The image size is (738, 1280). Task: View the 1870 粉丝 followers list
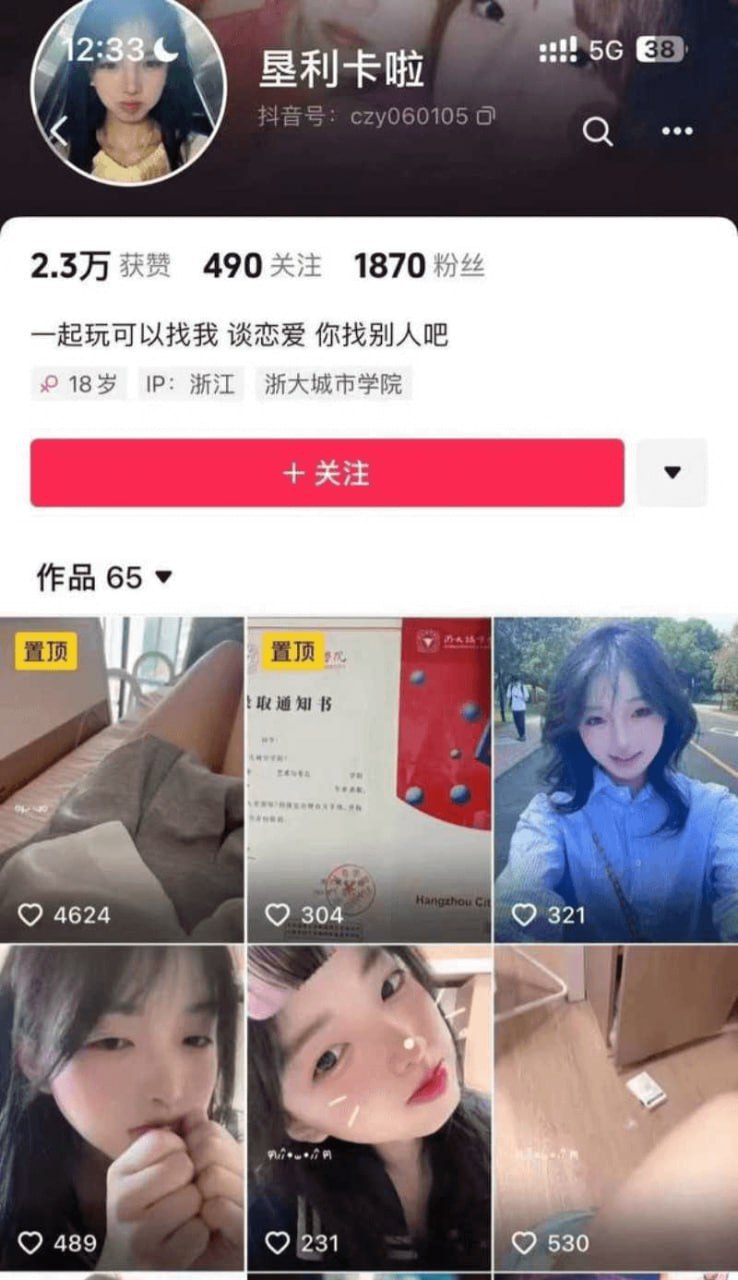pos(418,265)
